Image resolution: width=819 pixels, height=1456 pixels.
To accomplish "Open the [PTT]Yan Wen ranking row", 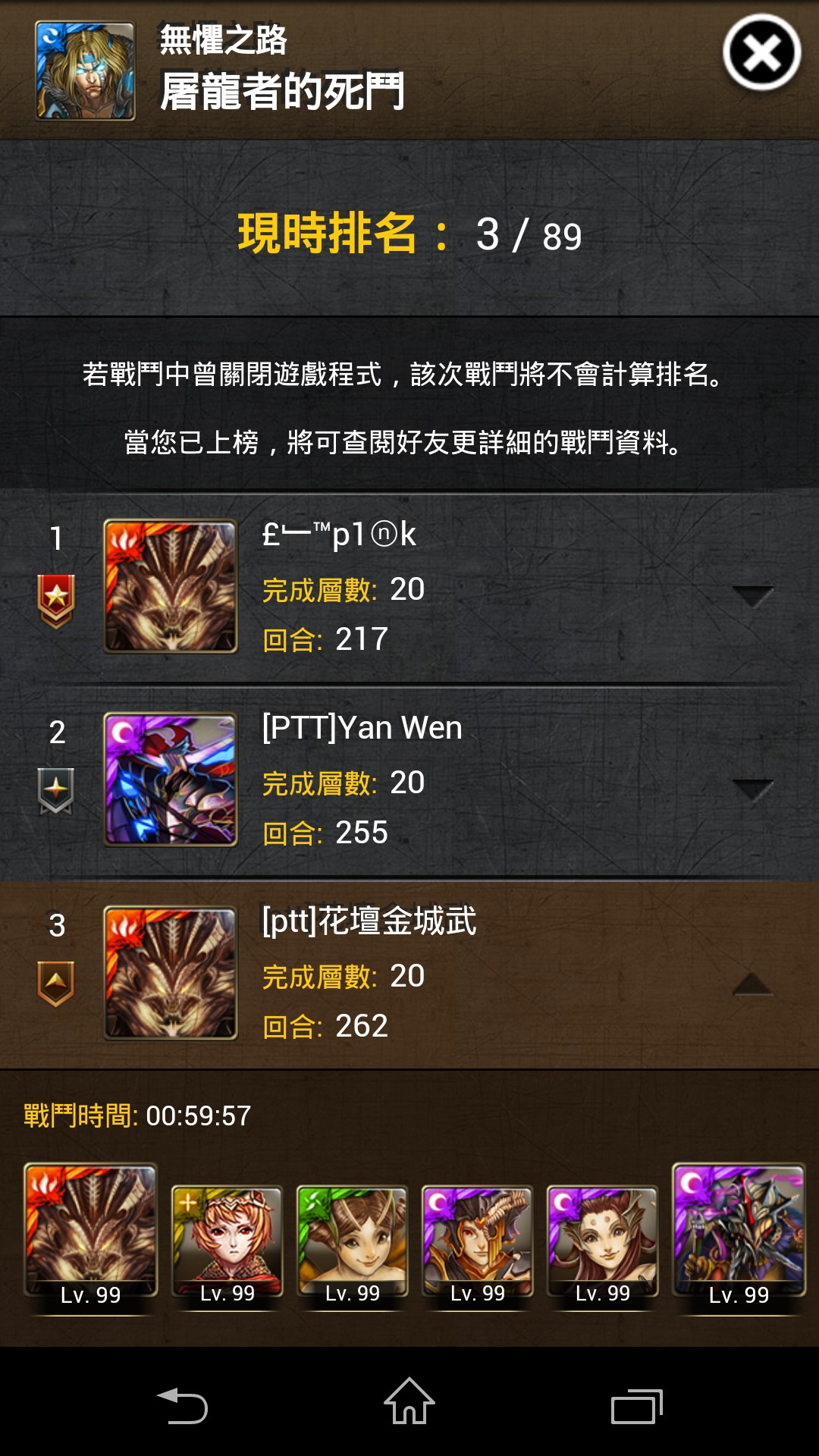I will click(409, 782).
